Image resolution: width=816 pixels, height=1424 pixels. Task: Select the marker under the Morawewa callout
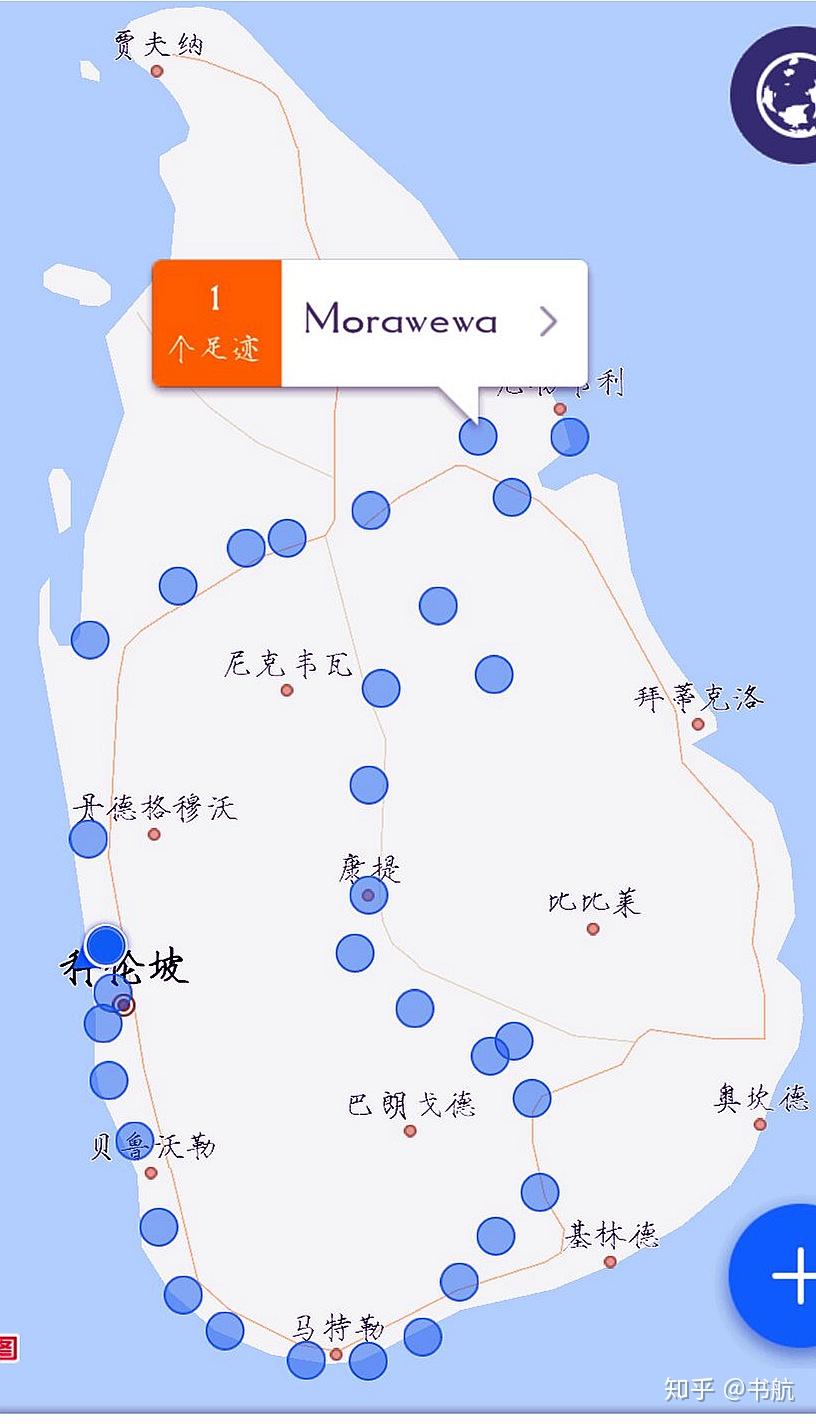pyautogui.click(x=478, y=436)
